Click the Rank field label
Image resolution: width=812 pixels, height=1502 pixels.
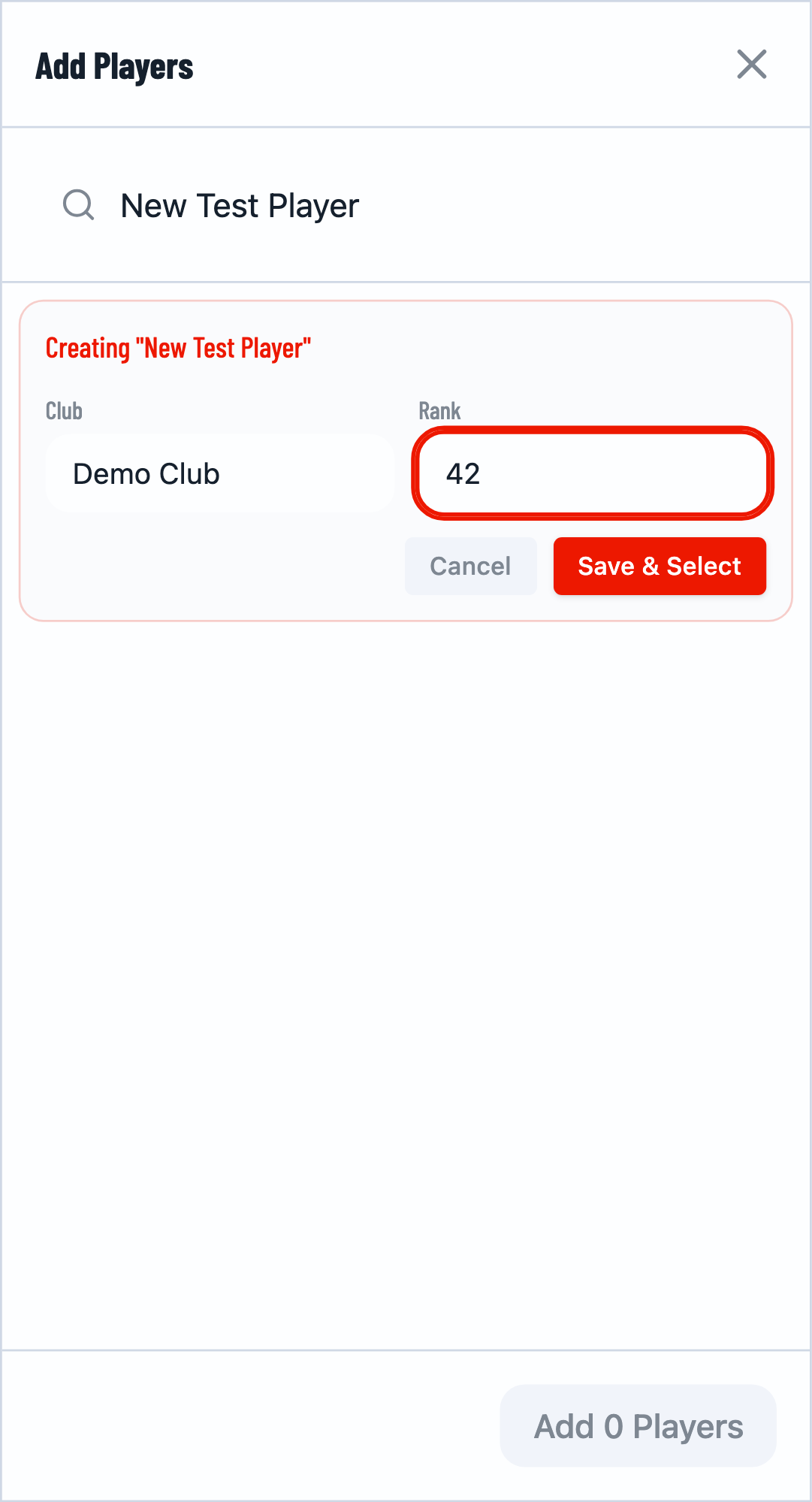[441, 410]
